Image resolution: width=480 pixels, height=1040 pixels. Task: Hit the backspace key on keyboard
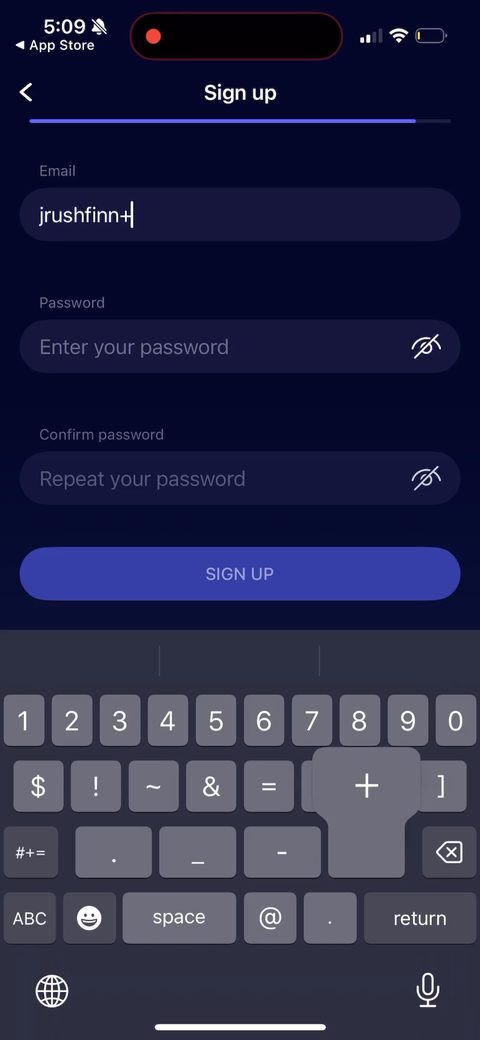[449, 852]
